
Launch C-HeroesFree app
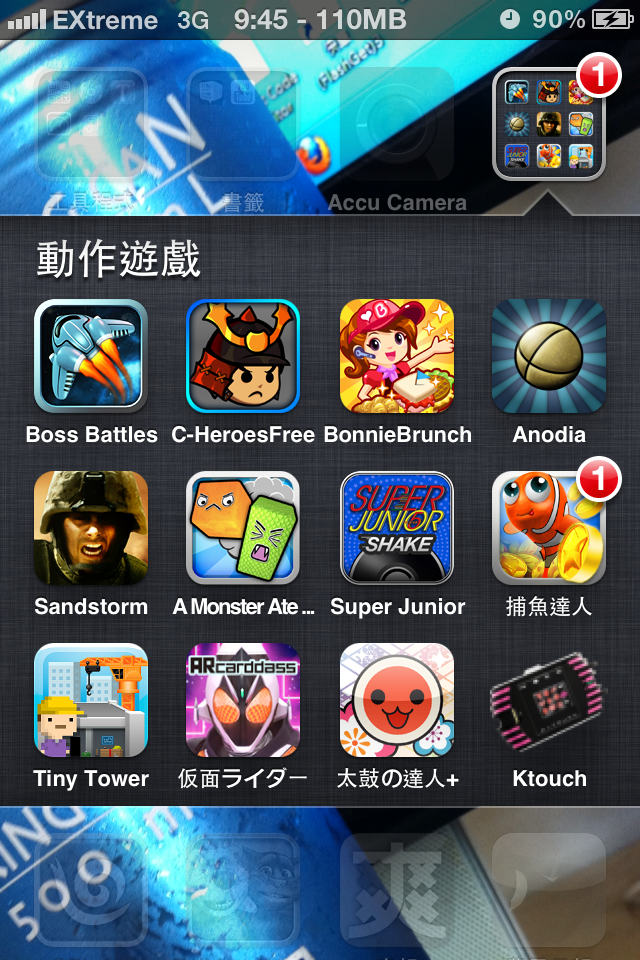coord(243,356)
